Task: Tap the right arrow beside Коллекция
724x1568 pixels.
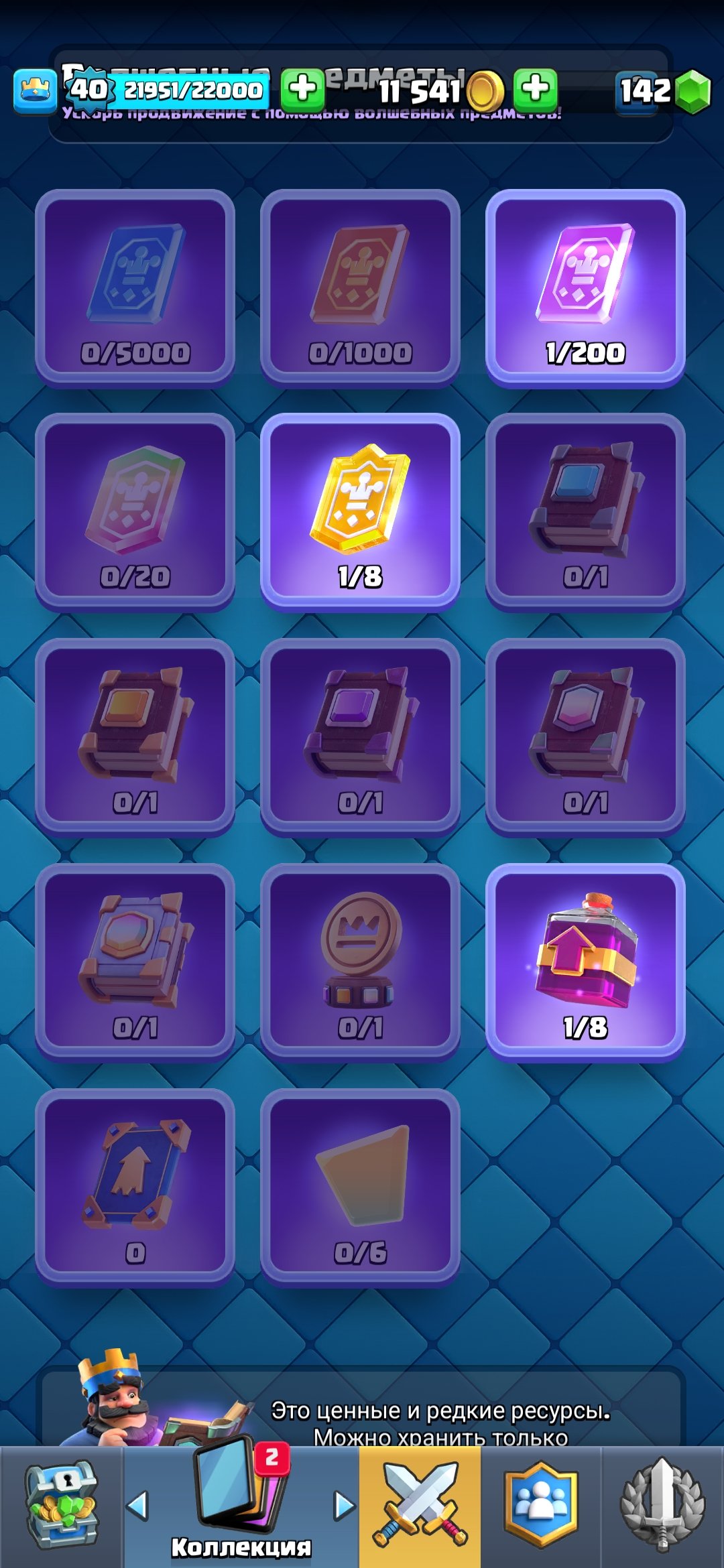Action: tap(345, 1506)
